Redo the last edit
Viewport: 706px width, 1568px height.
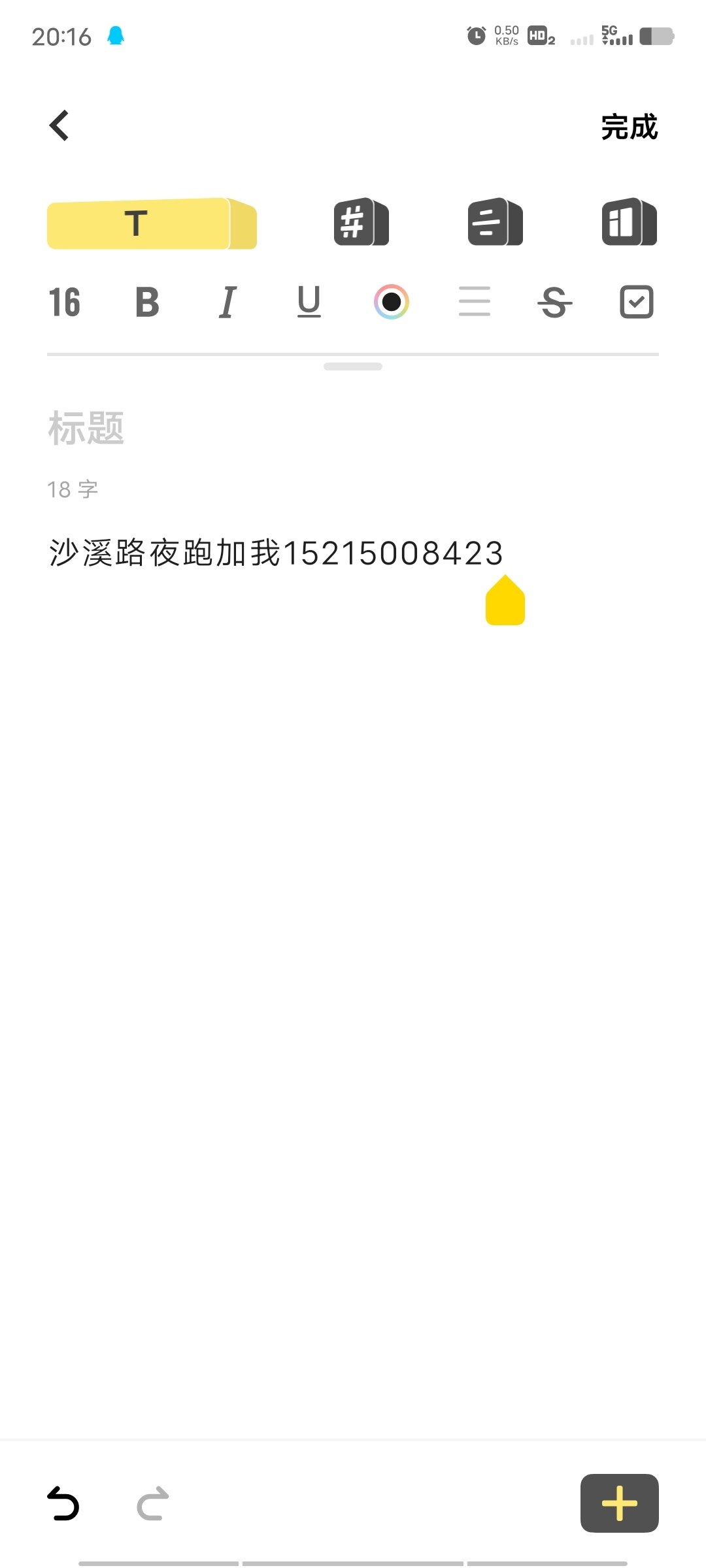click(x=153, y=1503)
